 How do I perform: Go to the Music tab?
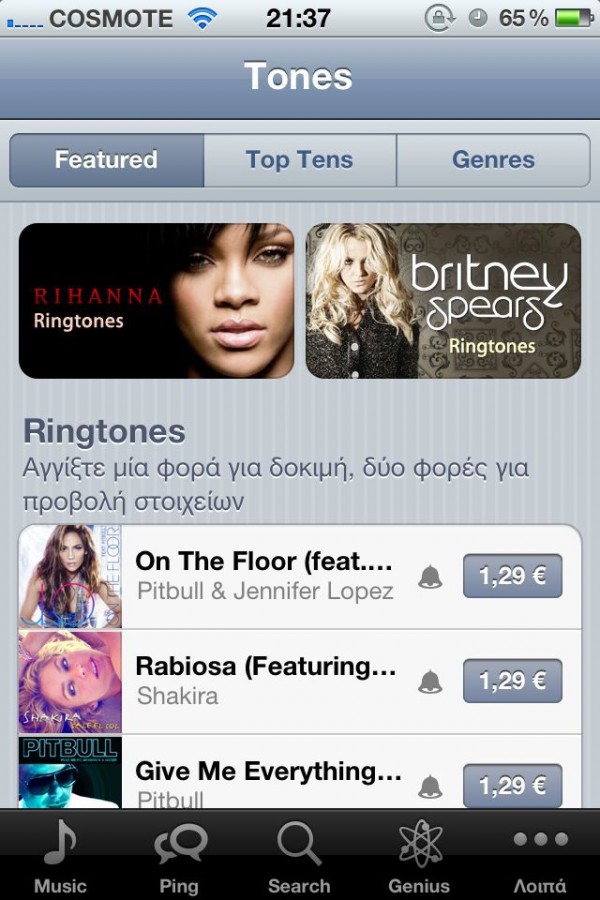pos(60,856)
